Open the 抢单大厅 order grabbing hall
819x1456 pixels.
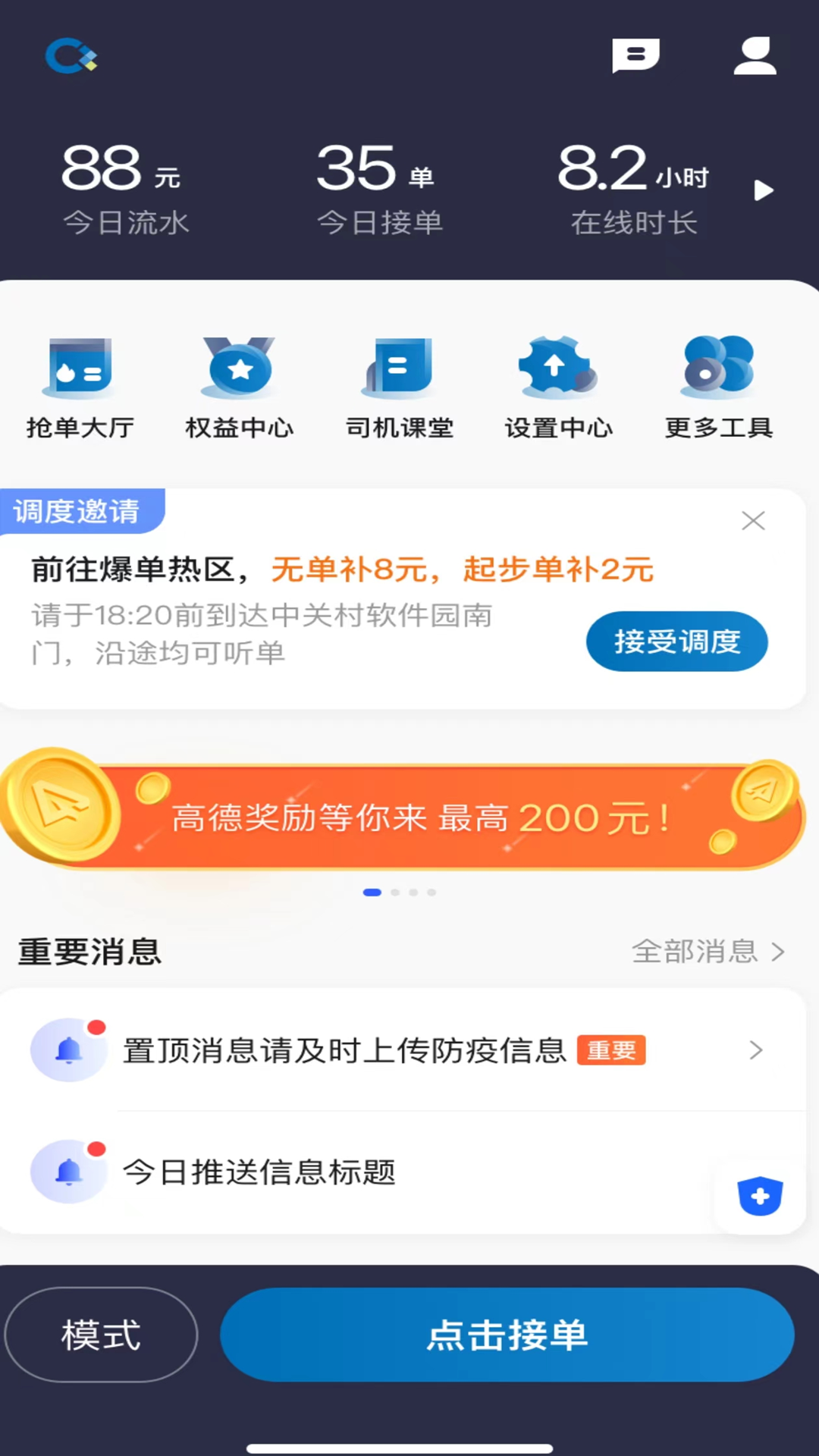pyautogui.click(x=79, y=387)
